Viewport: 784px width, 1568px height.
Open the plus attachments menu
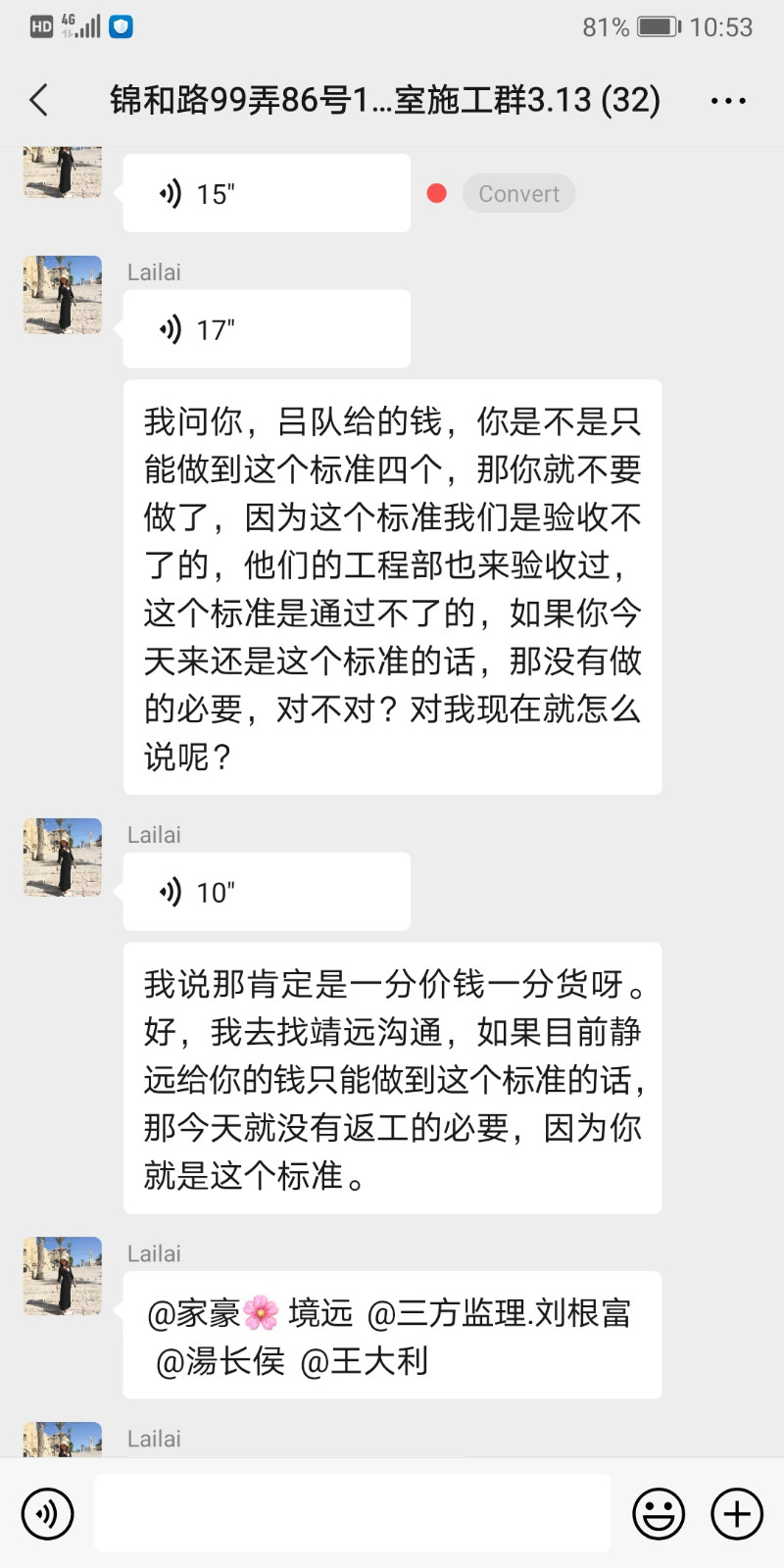tap(737, 1514)
